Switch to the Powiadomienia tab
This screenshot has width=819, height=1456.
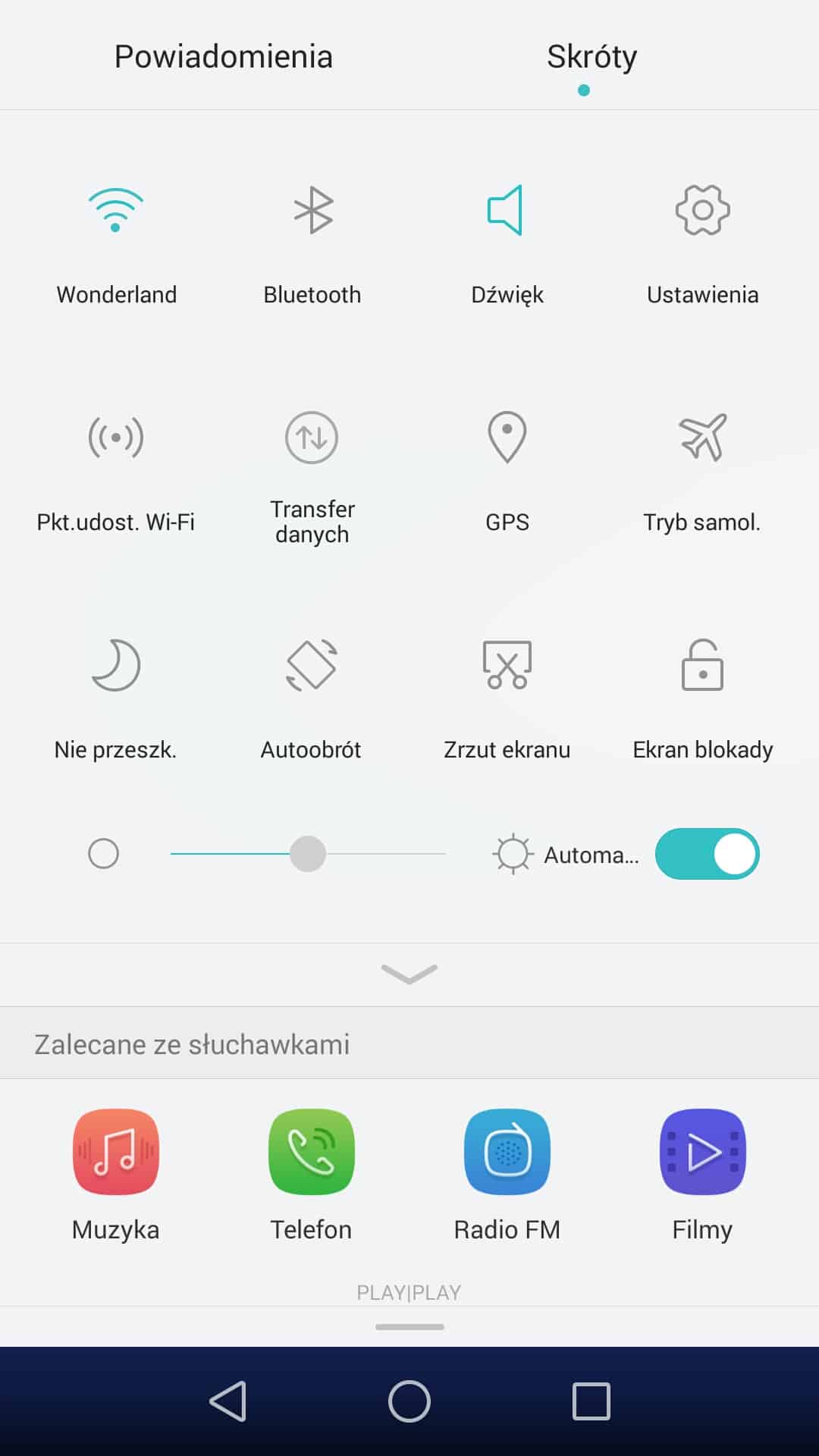pyautogui.click(x=223, y=57)
